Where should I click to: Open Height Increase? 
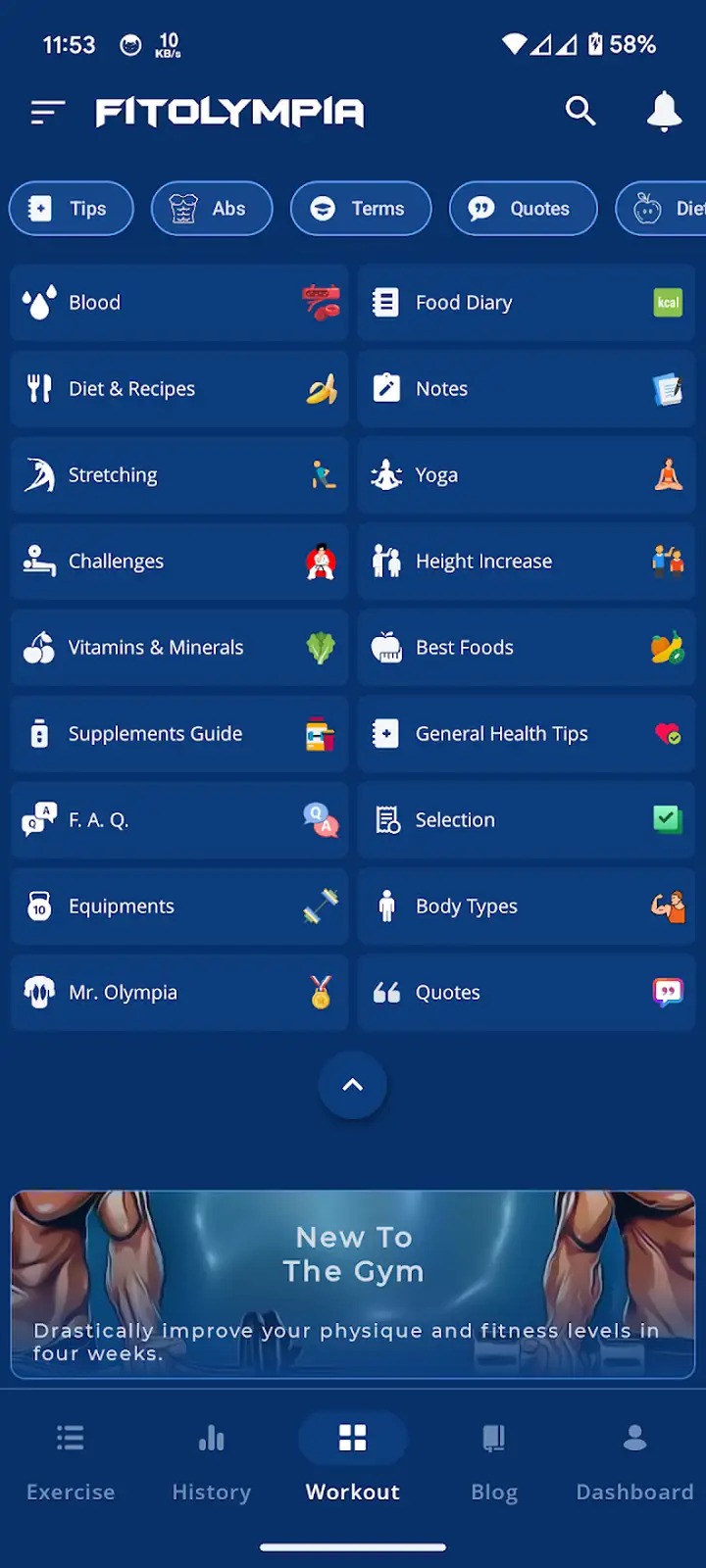click(527, 562)
